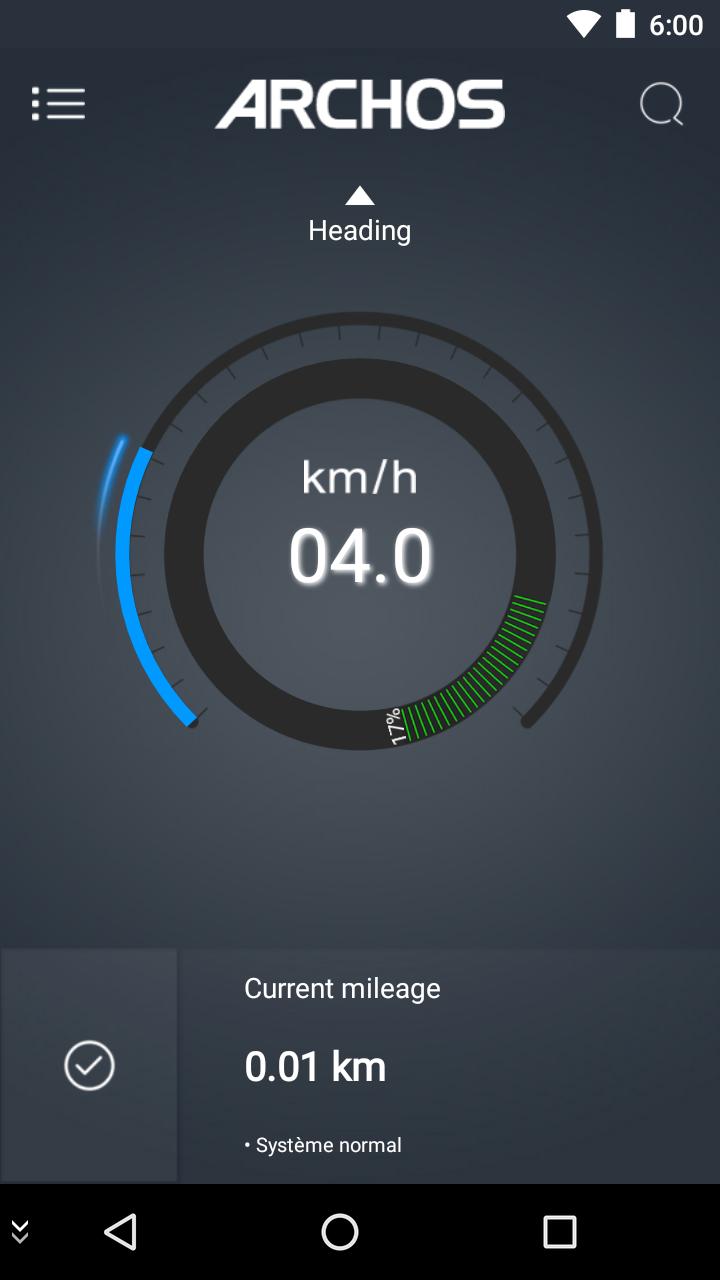Viewport: 720px width, 1280px height.
Task: Tap the ARCHOS logo
Action: pyautogui.click(x=360, y=104)
